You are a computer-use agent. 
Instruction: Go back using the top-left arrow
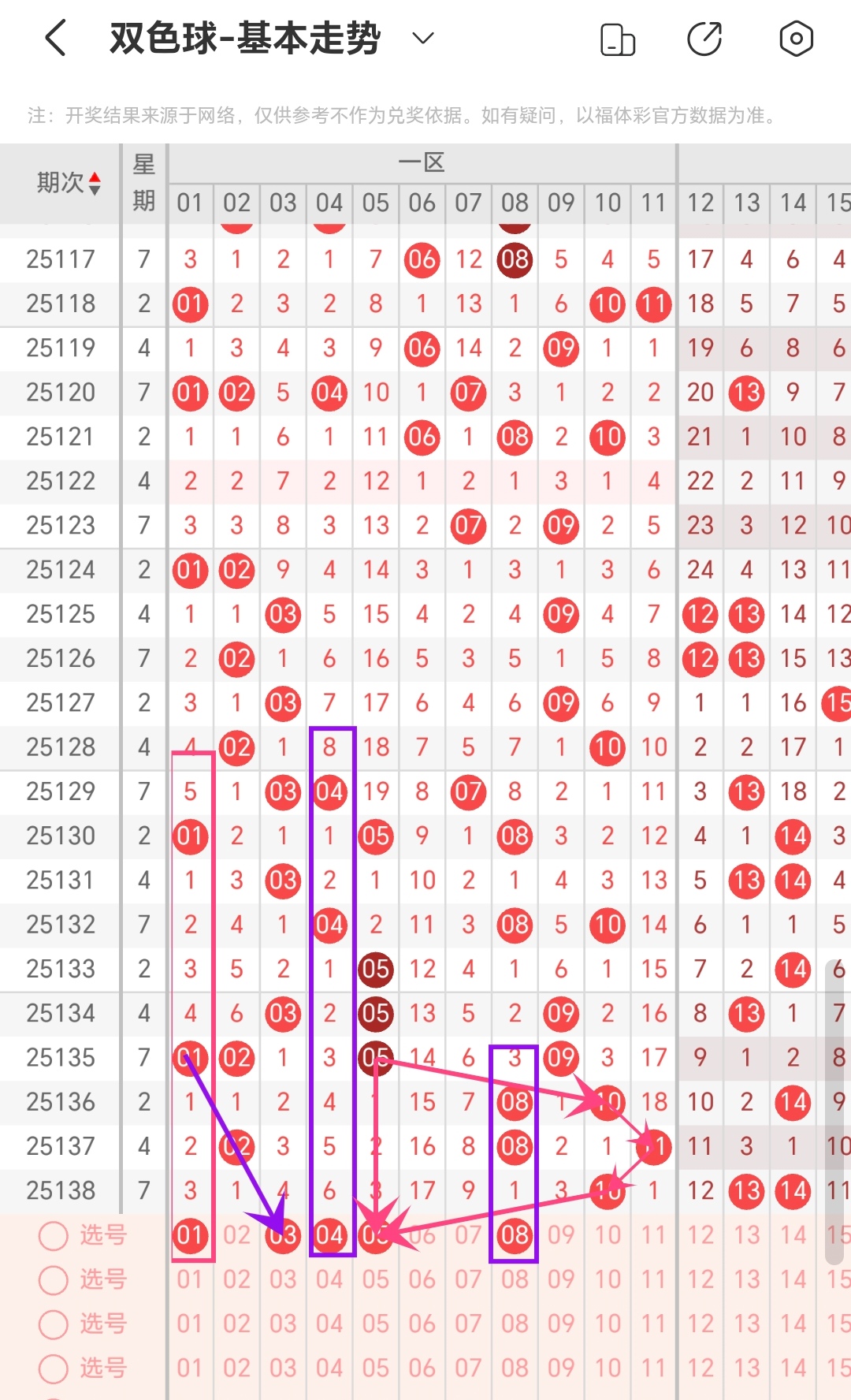(56, 39)
